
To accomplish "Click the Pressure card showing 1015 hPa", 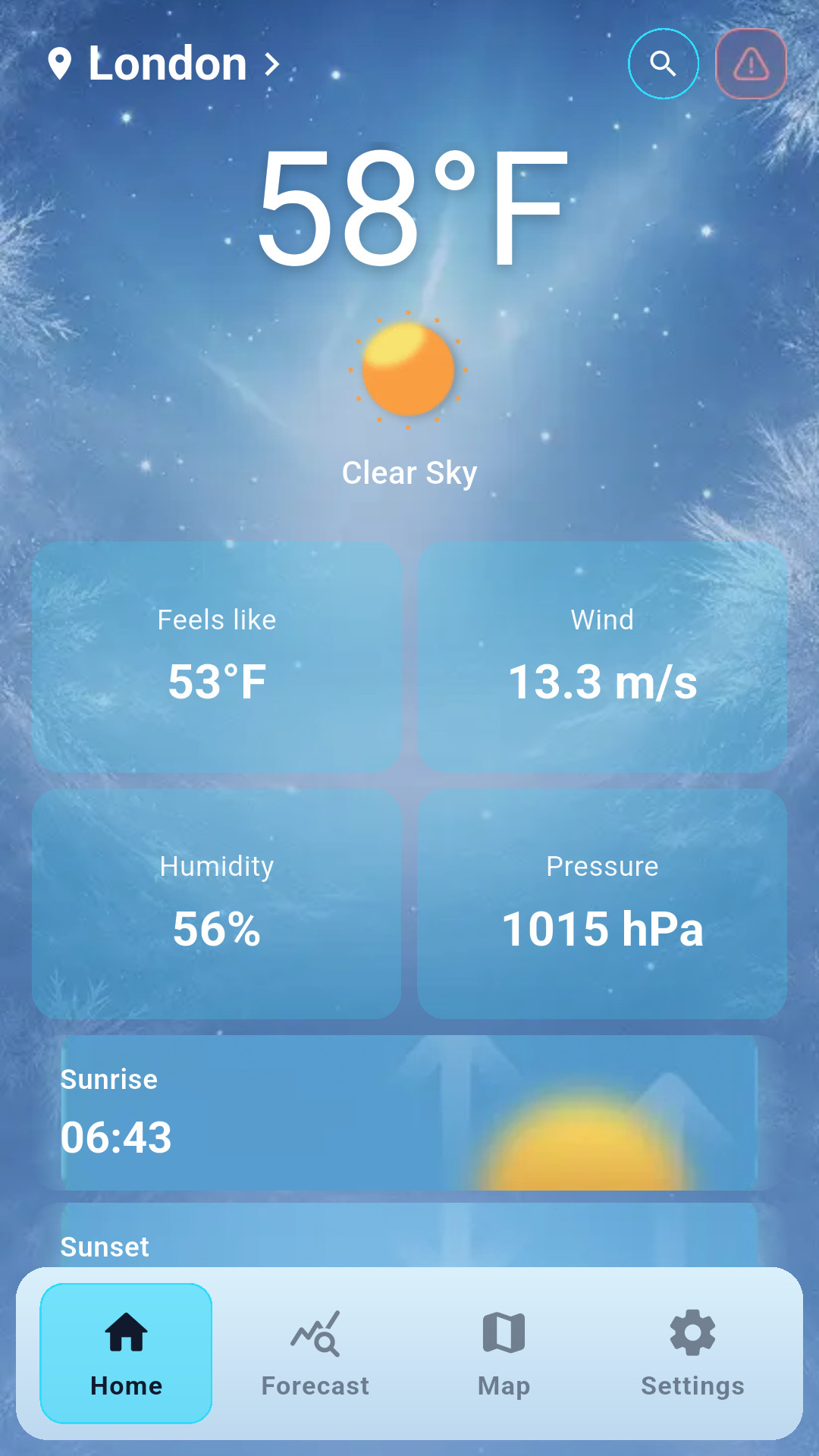I will 603,902.
